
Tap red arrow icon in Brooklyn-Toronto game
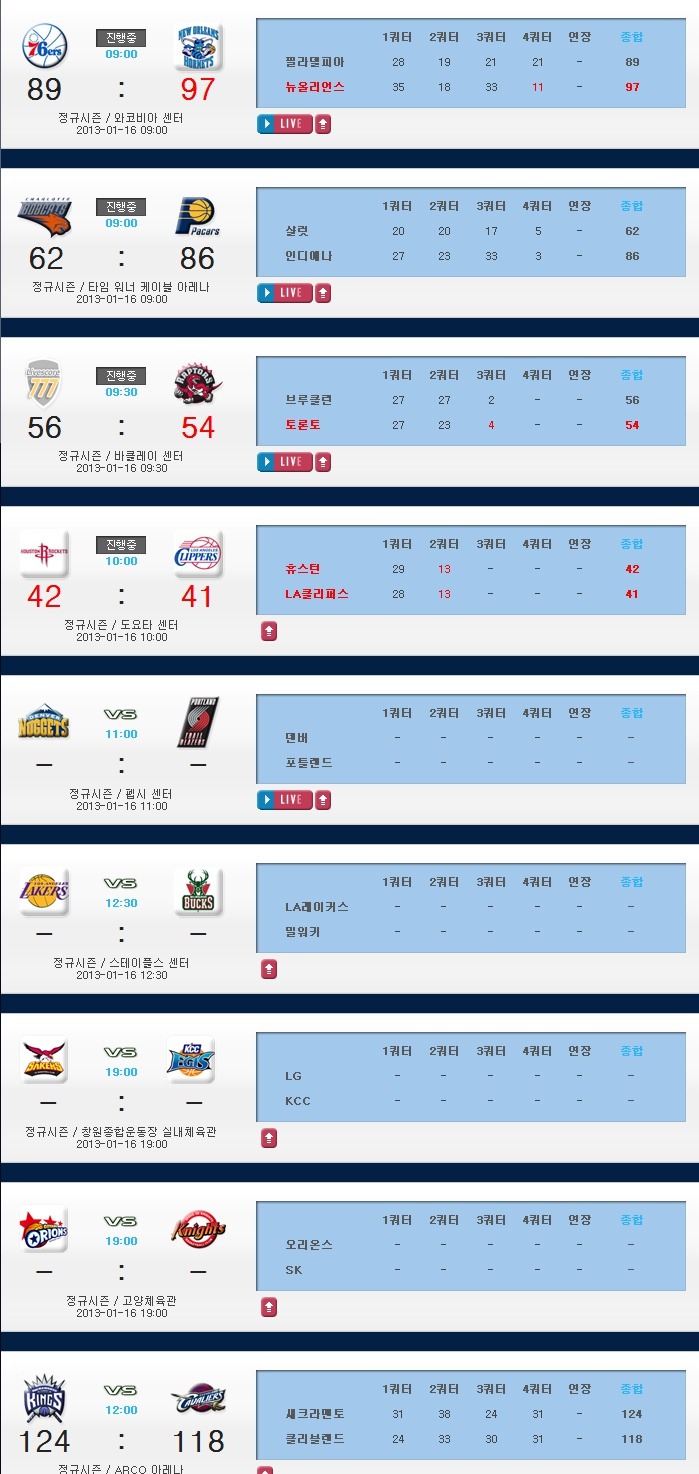click(x=323, y=462)
